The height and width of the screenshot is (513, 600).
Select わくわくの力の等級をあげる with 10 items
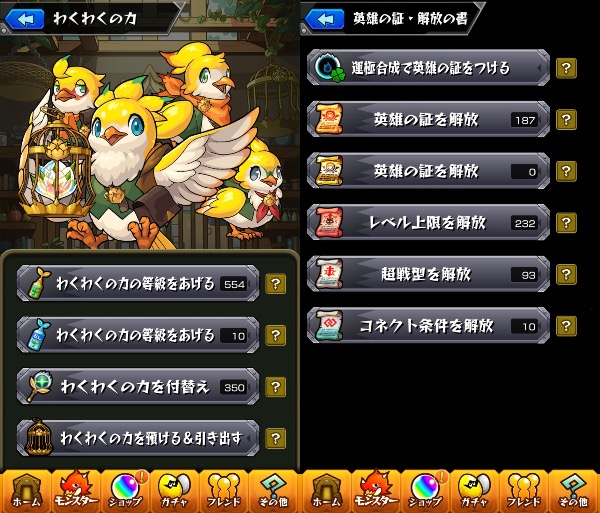[138, 335]
